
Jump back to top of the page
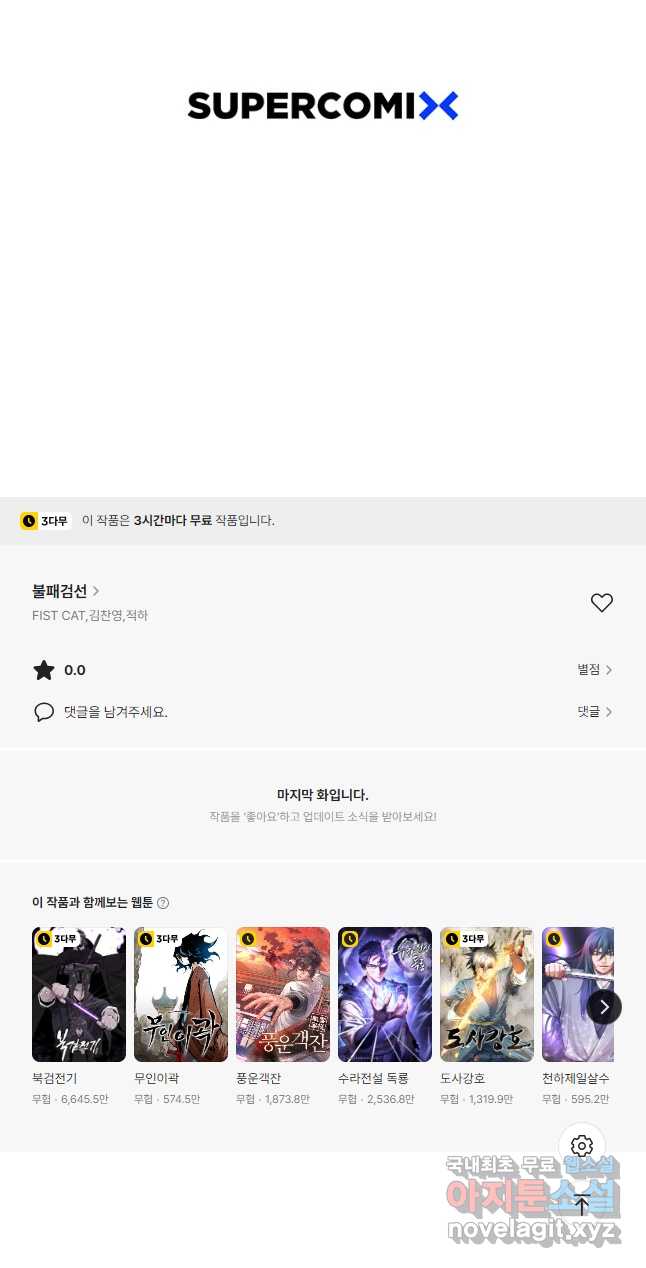coord(582,1204)
